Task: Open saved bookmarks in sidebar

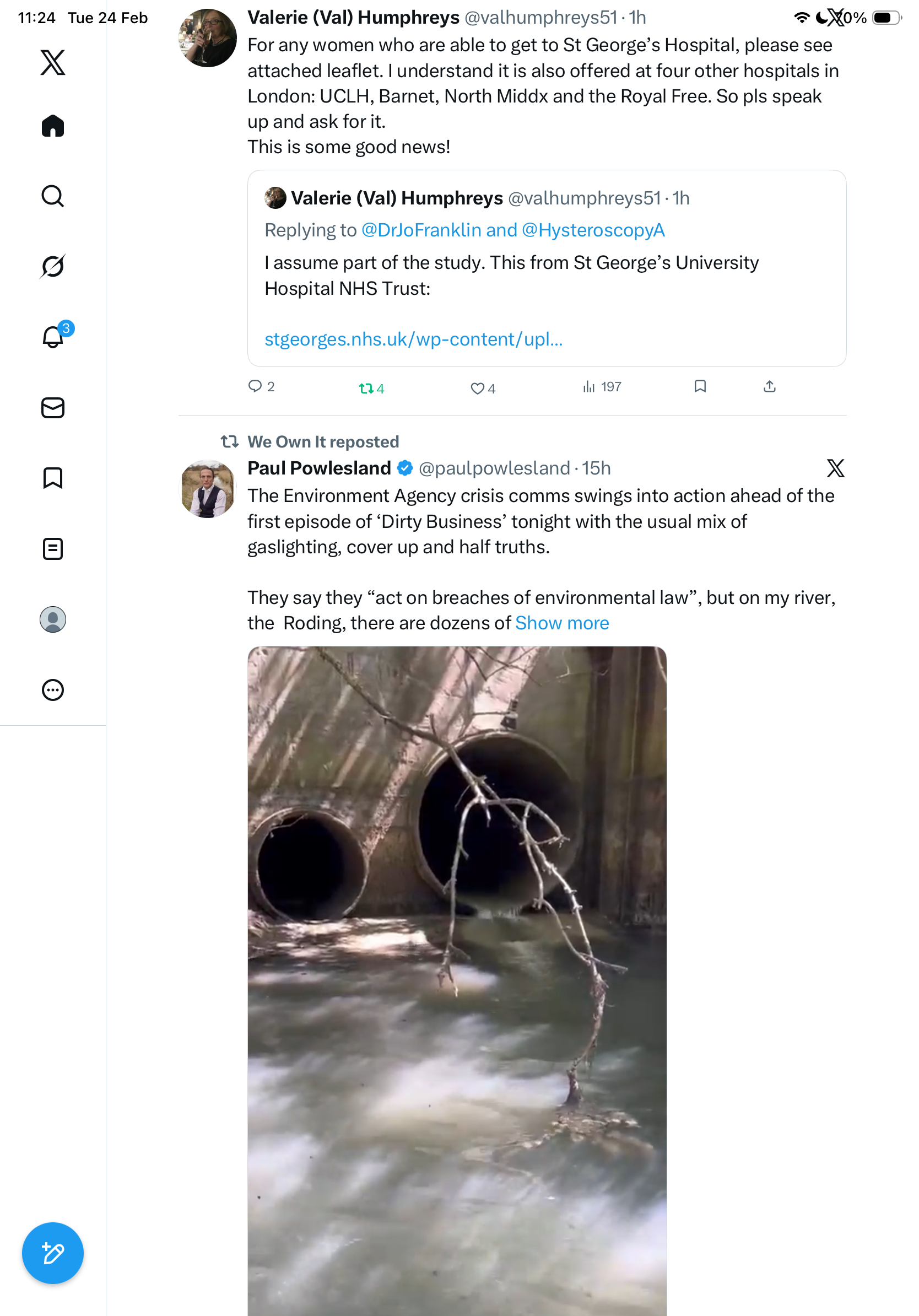Action: (53, 477)
